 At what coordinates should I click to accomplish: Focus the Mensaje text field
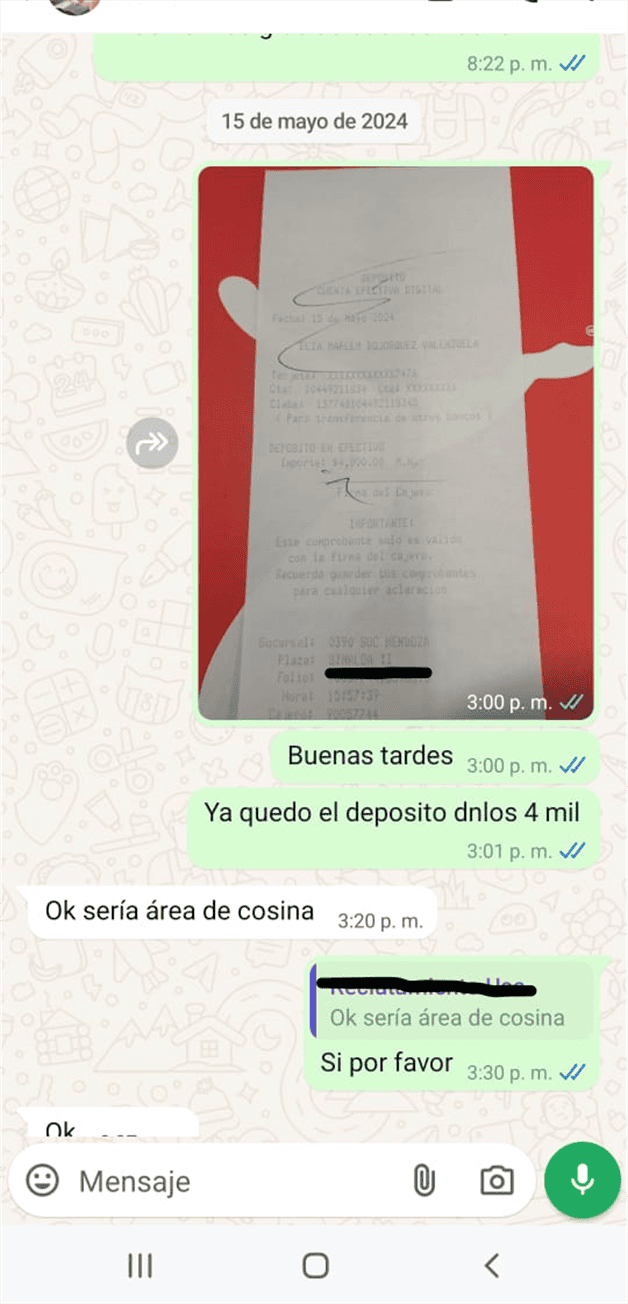coord(230,1182)
